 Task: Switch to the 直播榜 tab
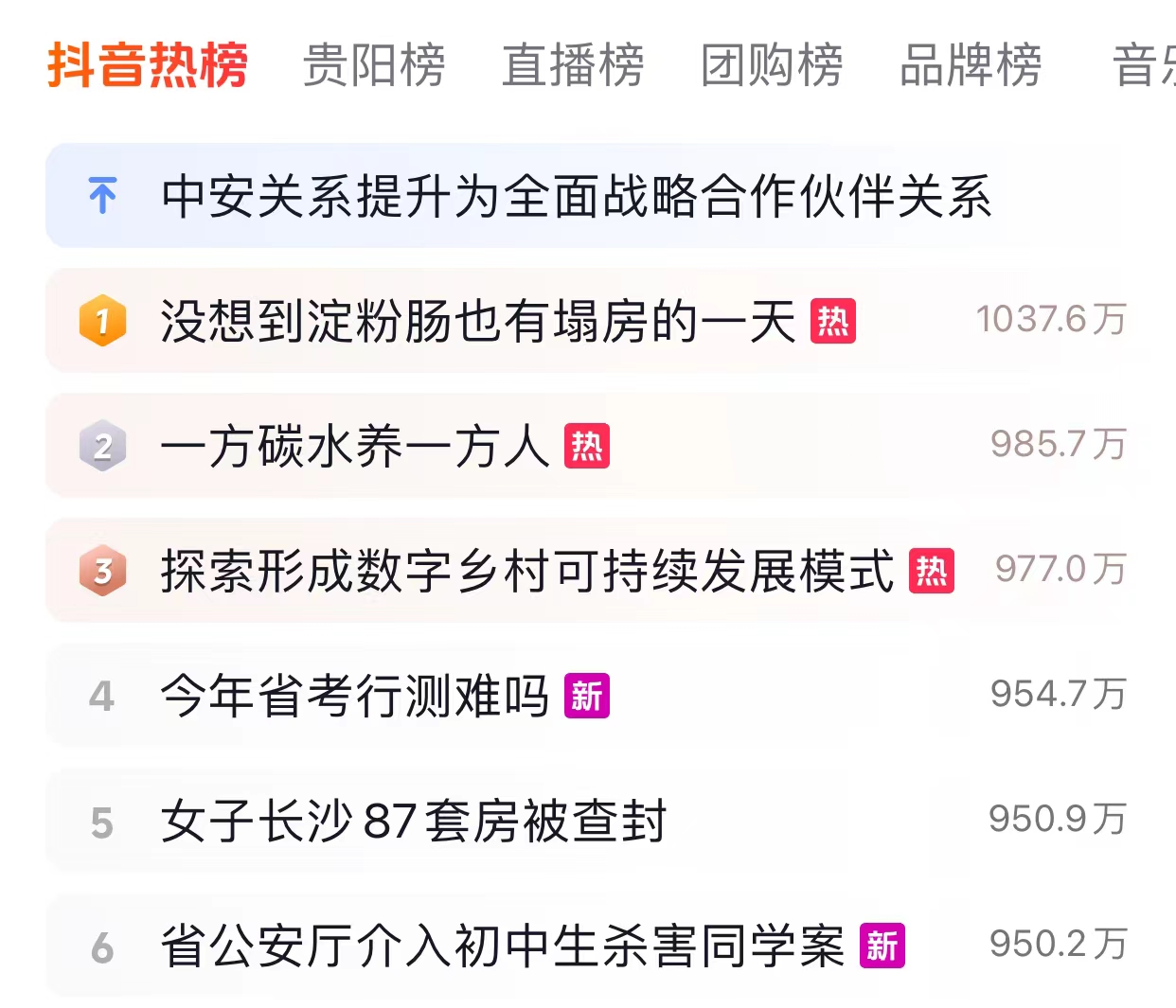pyautogui.click(x=573, y=65)
